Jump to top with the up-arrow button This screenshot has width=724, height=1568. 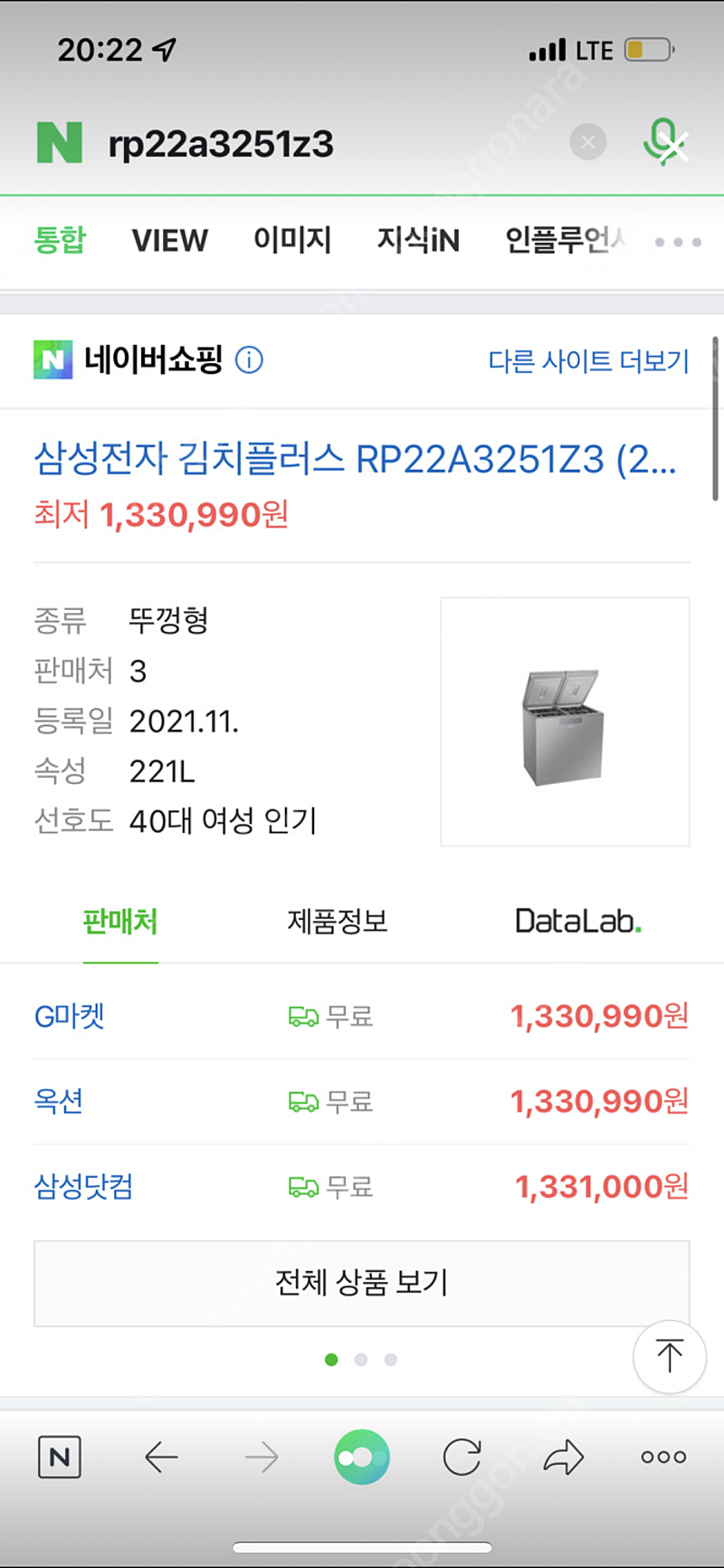click(670, 1356)
